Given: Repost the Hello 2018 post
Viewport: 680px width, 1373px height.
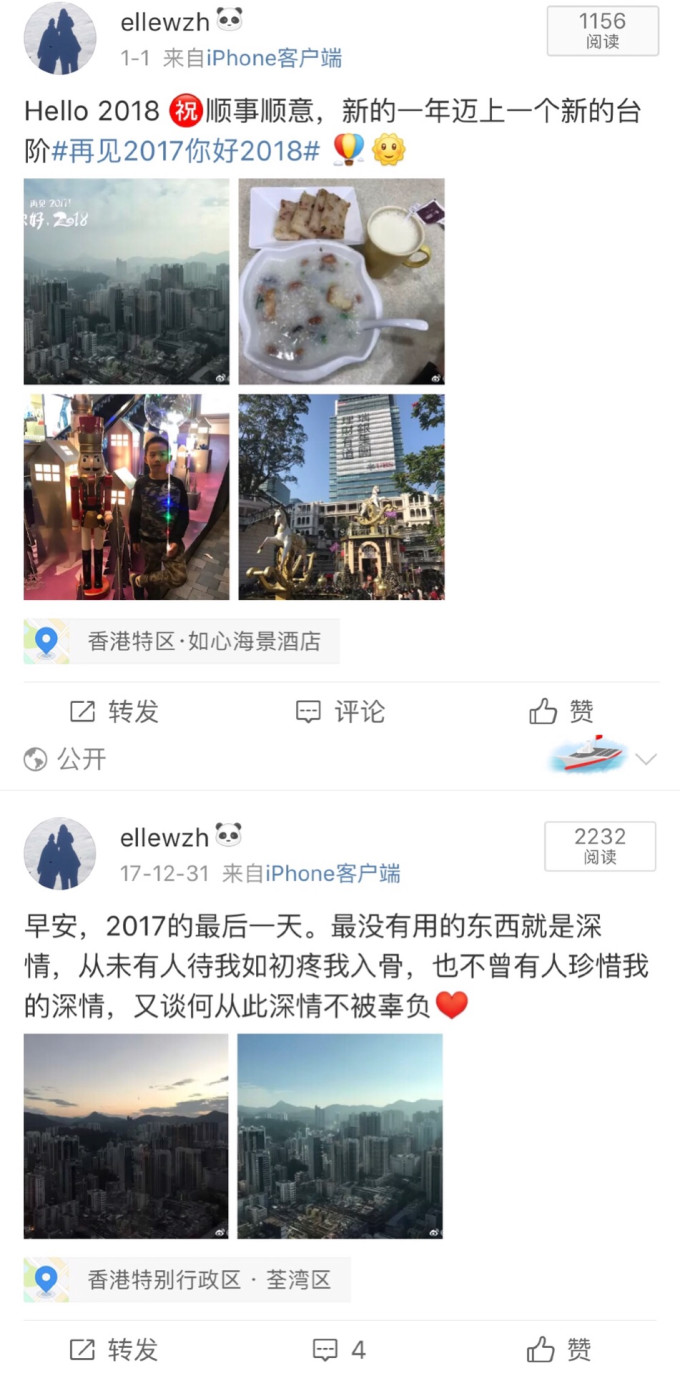Looking at the screenshot, I should pyautogui.click(x=114, y=712).
